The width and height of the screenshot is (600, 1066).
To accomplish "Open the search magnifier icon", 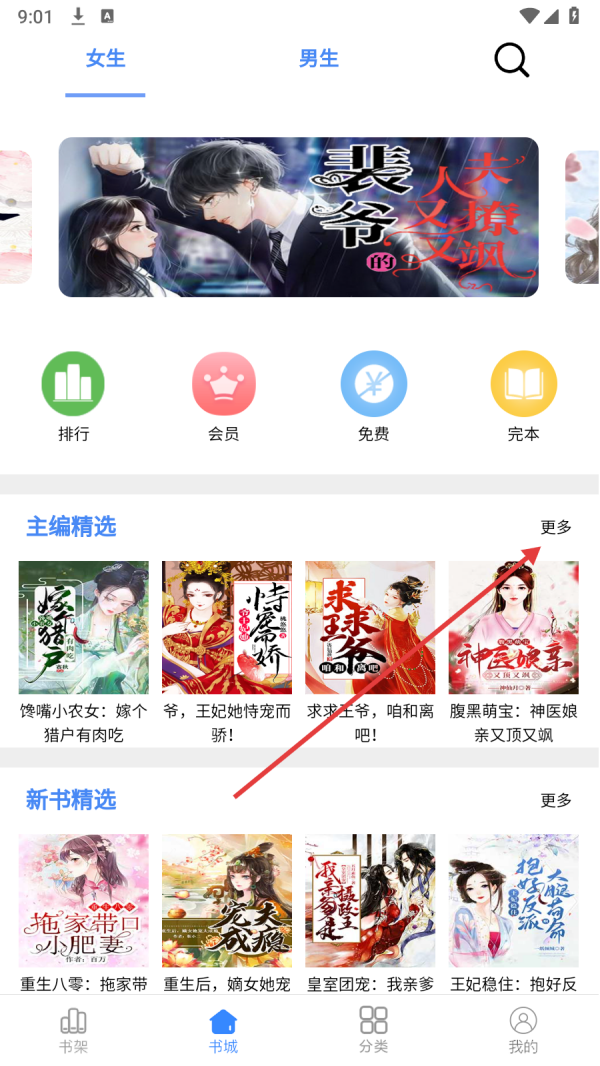I will (x=511, y=60).
